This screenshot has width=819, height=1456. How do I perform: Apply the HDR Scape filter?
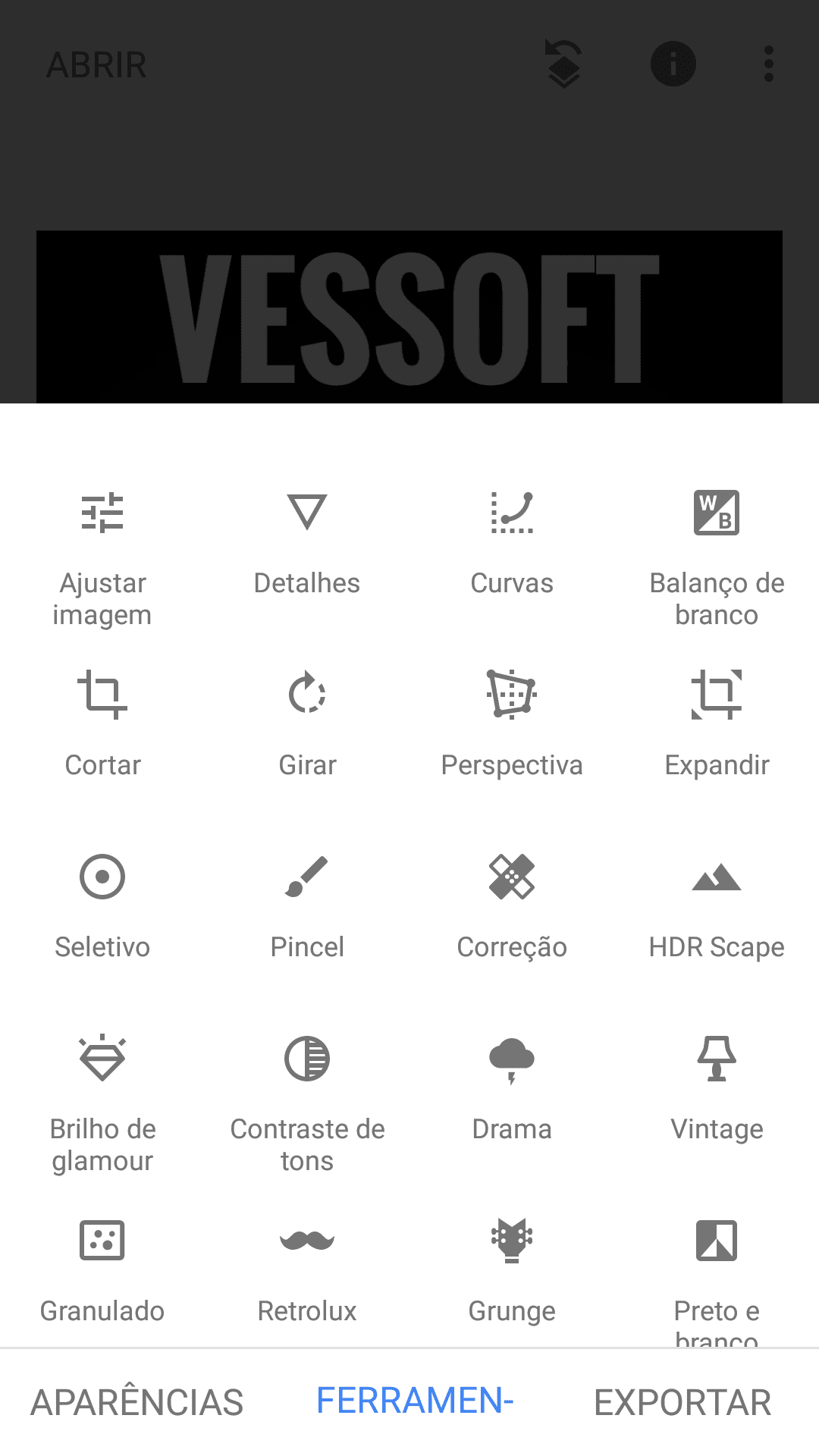point(717,906)
